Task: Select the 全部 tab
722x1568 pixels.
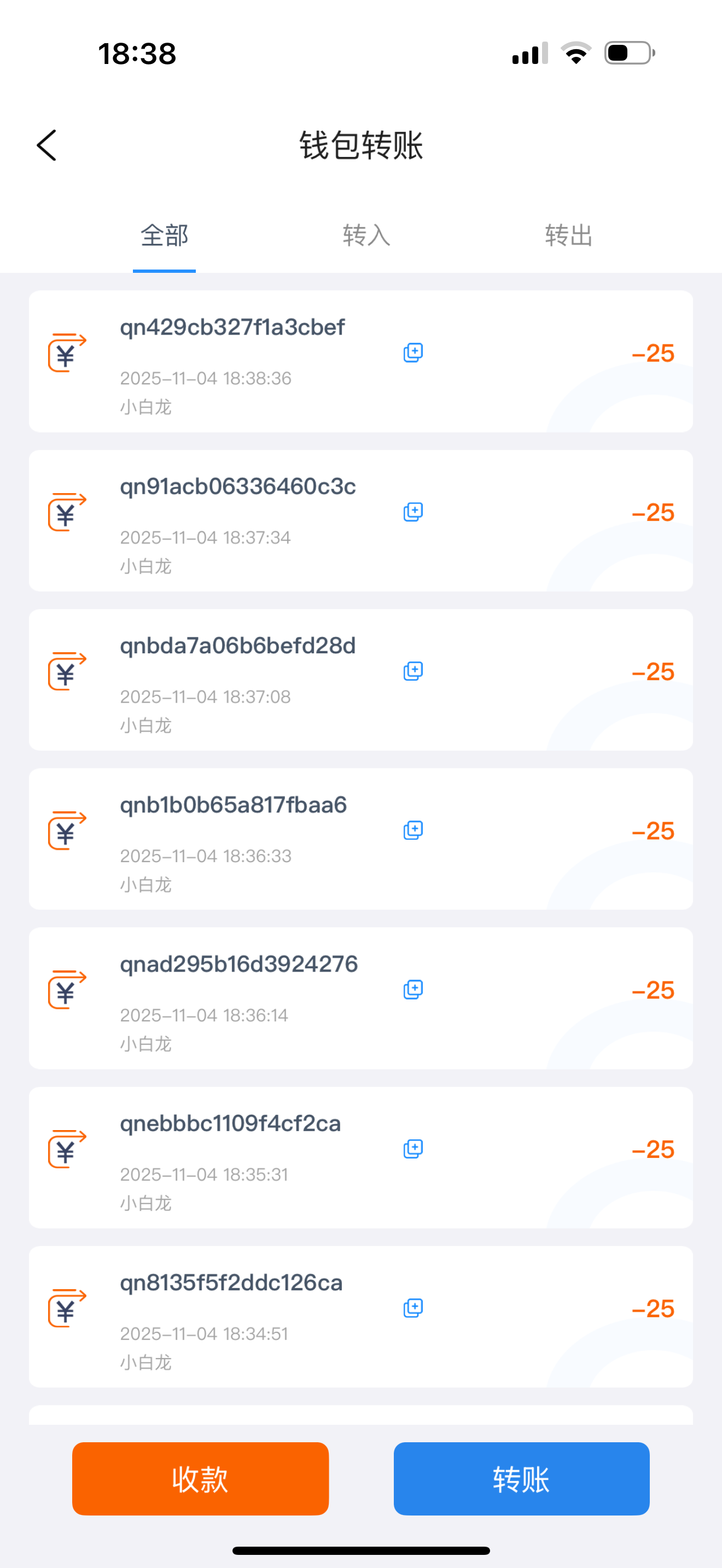Action: tap(165, 236)
